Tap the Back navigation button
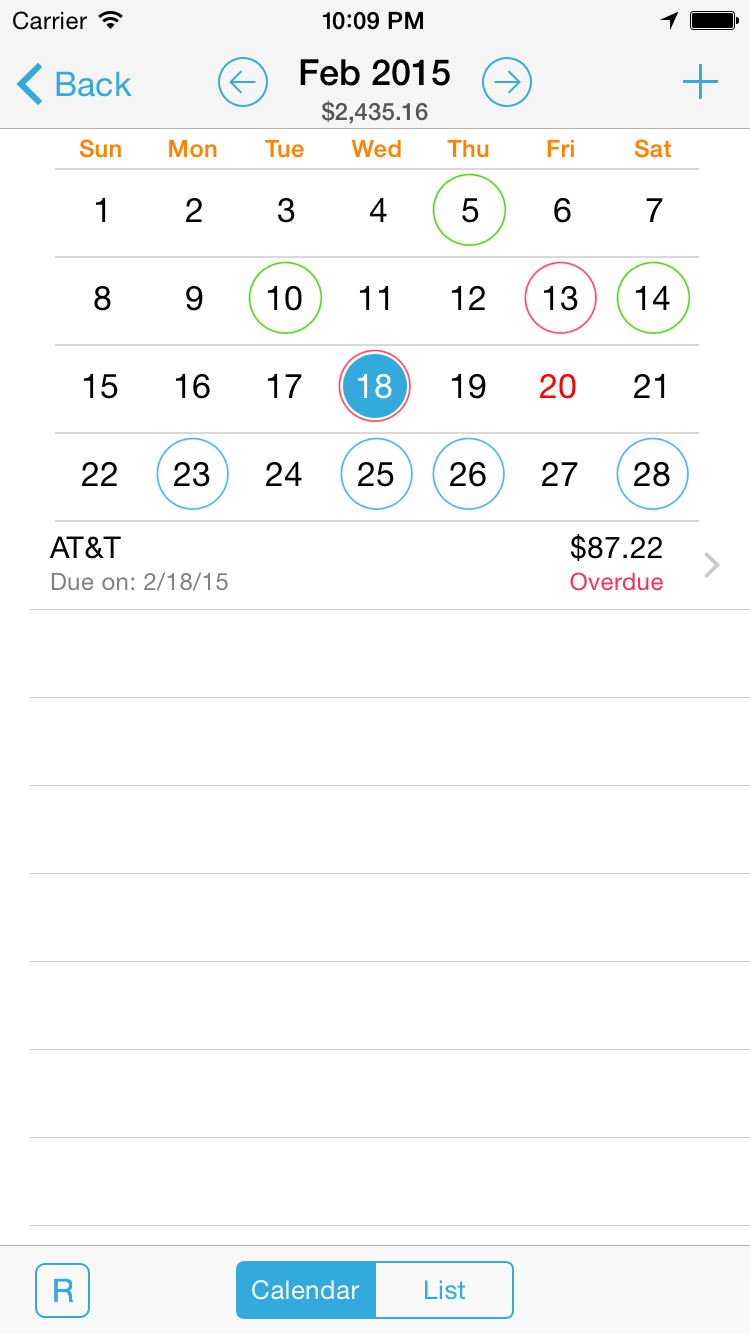The width and height of the screenshot is (750, 1334). tap(72, 83)
